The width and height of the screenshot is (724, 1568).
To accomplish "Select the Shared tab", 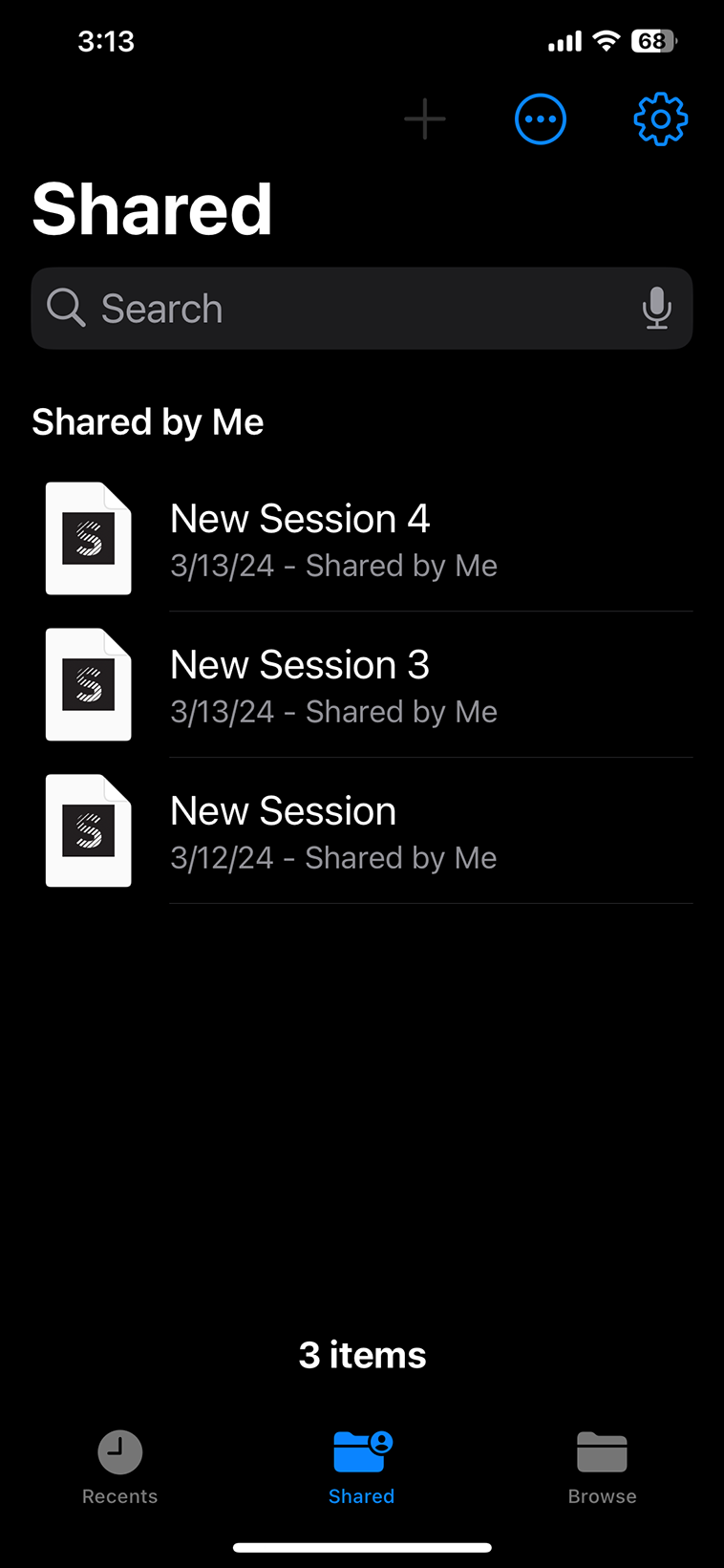I will tap(362, 1468).
